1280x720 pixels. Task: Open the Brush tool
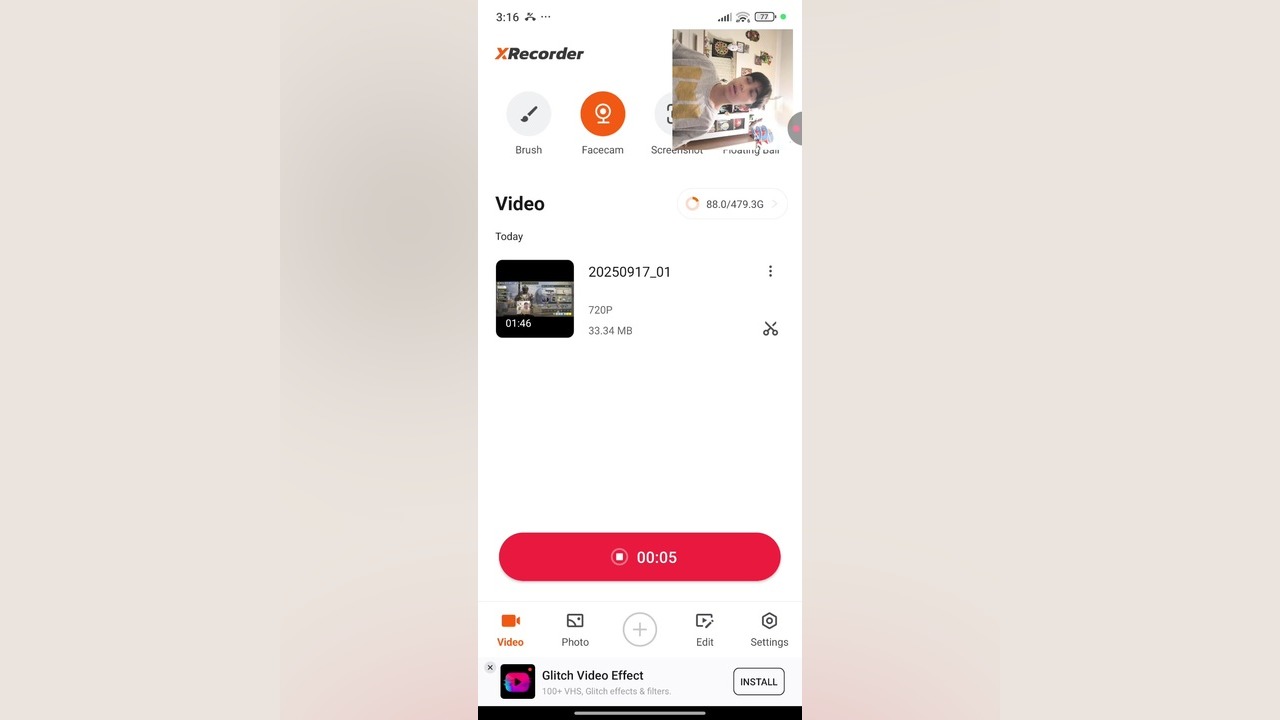click(528, 114)
